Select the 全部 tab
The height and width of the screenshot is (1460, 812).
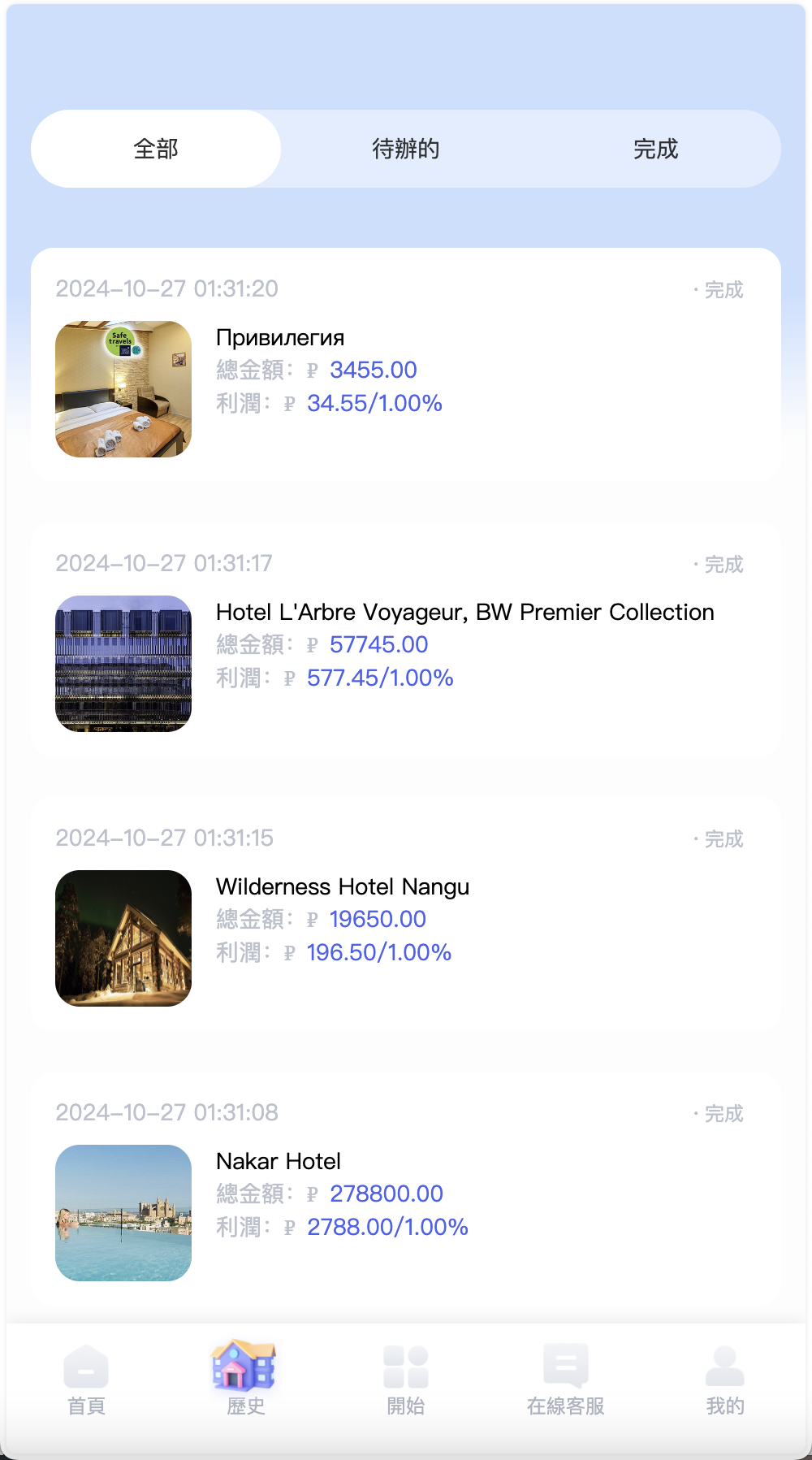tap(155, 149)
